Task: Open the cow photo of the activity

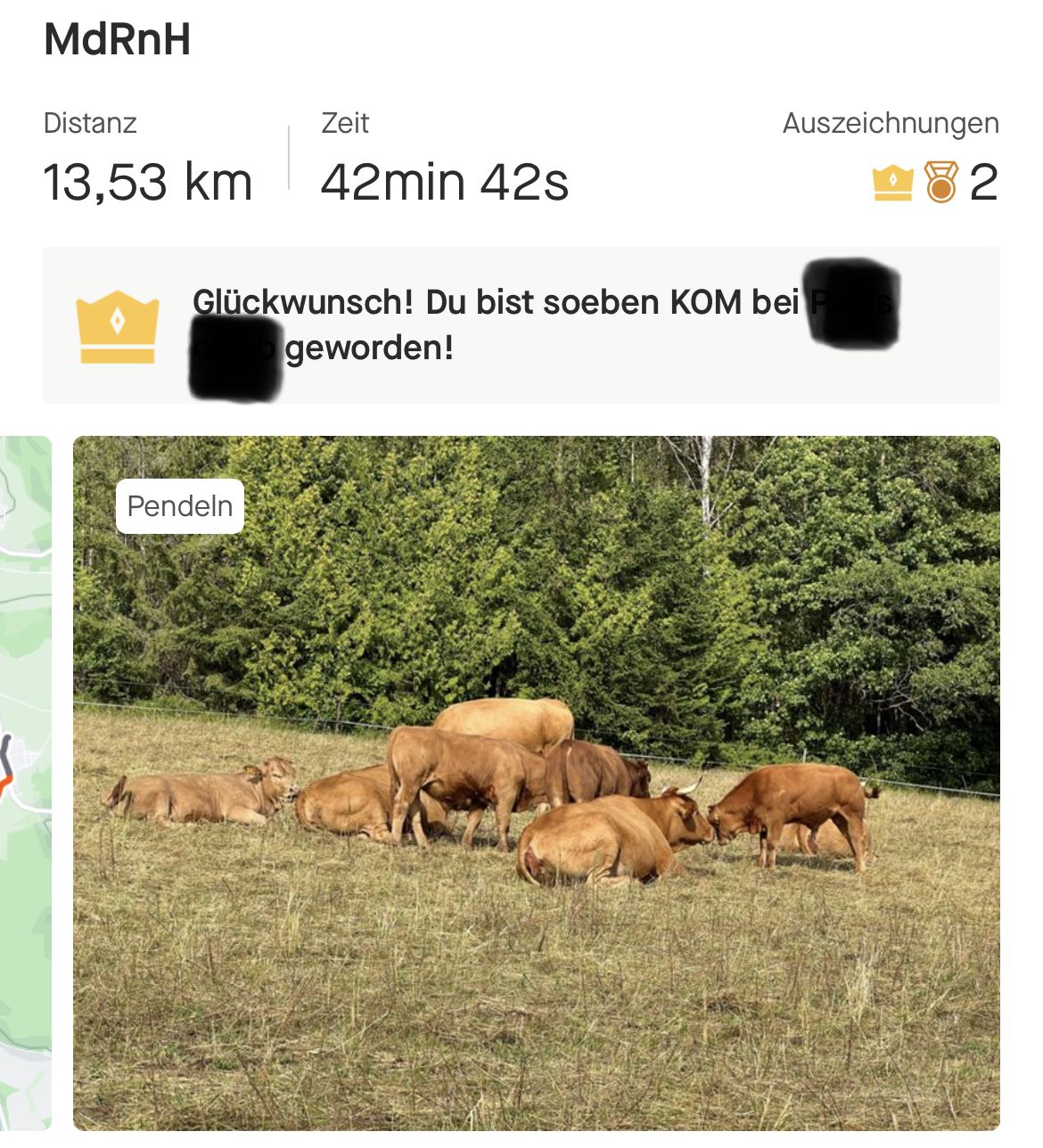Action: [x=535, y=784]
